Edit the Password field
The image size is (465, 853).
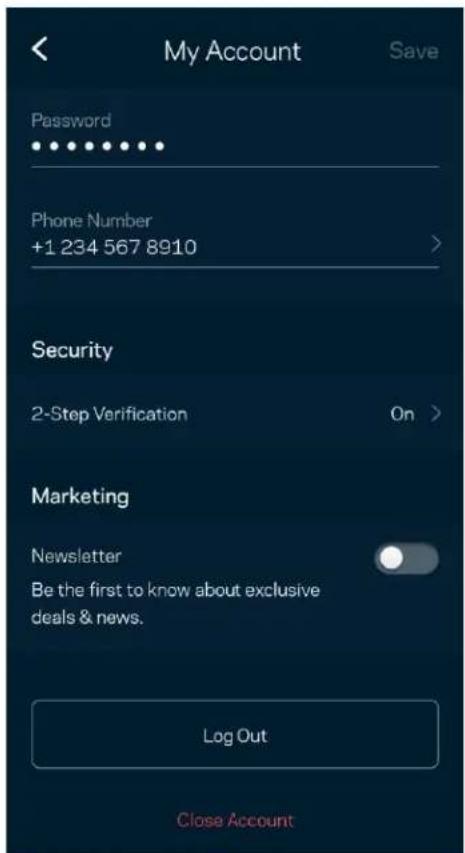click(235, 137)
